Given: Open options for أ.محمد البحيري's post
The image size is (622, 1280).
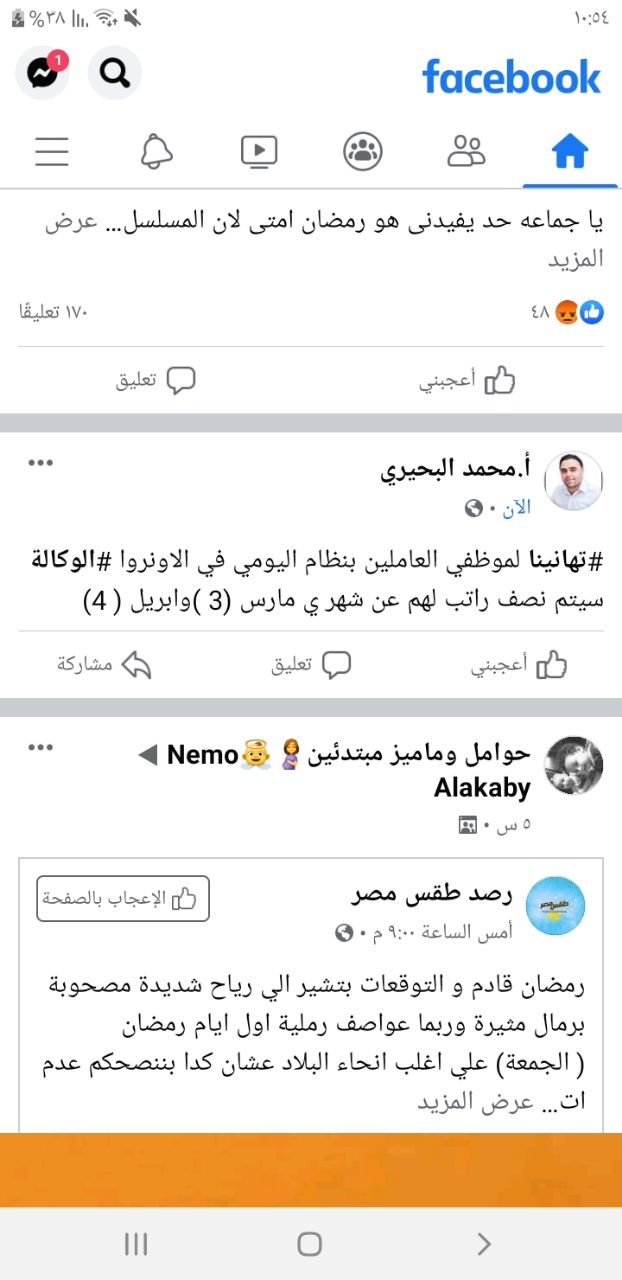Looking at the screenshot, I should coord(40,463).
